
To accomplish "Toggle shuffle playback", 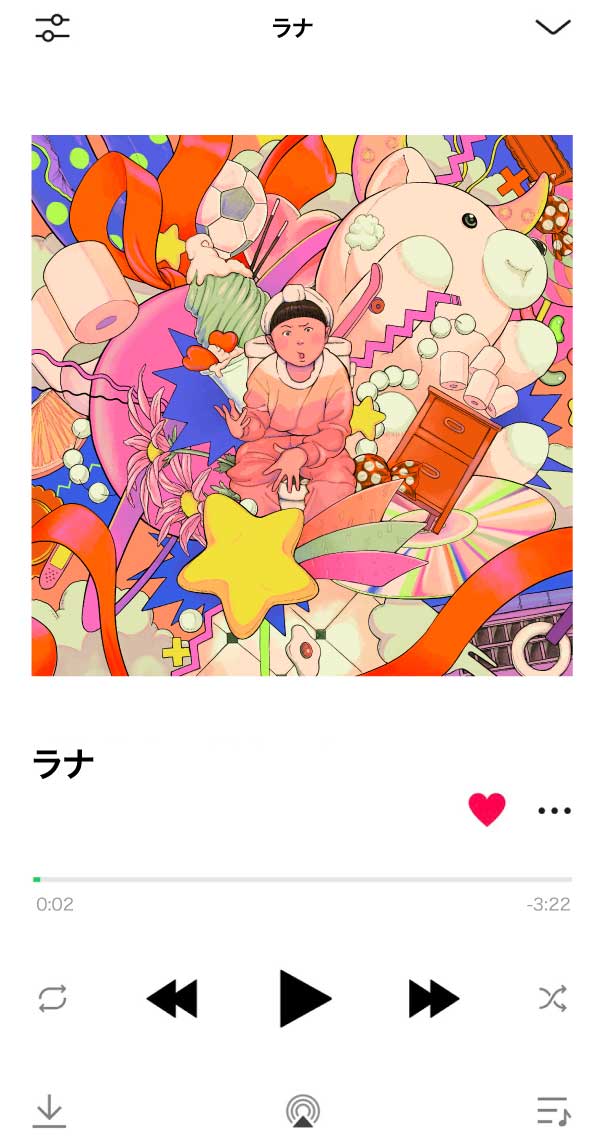I will 552,998.
